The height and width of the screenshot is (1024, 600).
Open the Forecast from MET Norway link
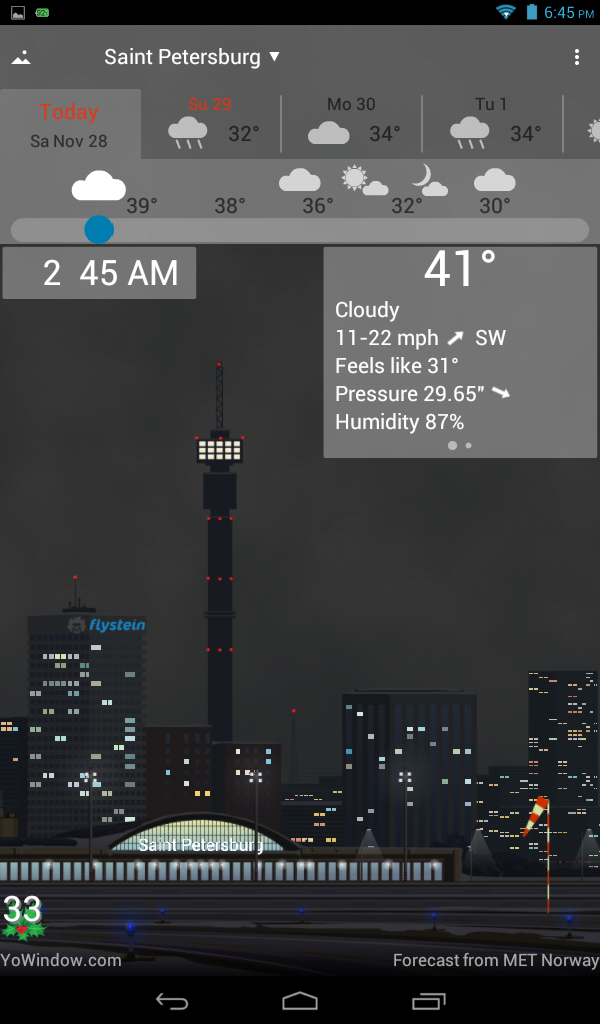[x=495, y=960]
